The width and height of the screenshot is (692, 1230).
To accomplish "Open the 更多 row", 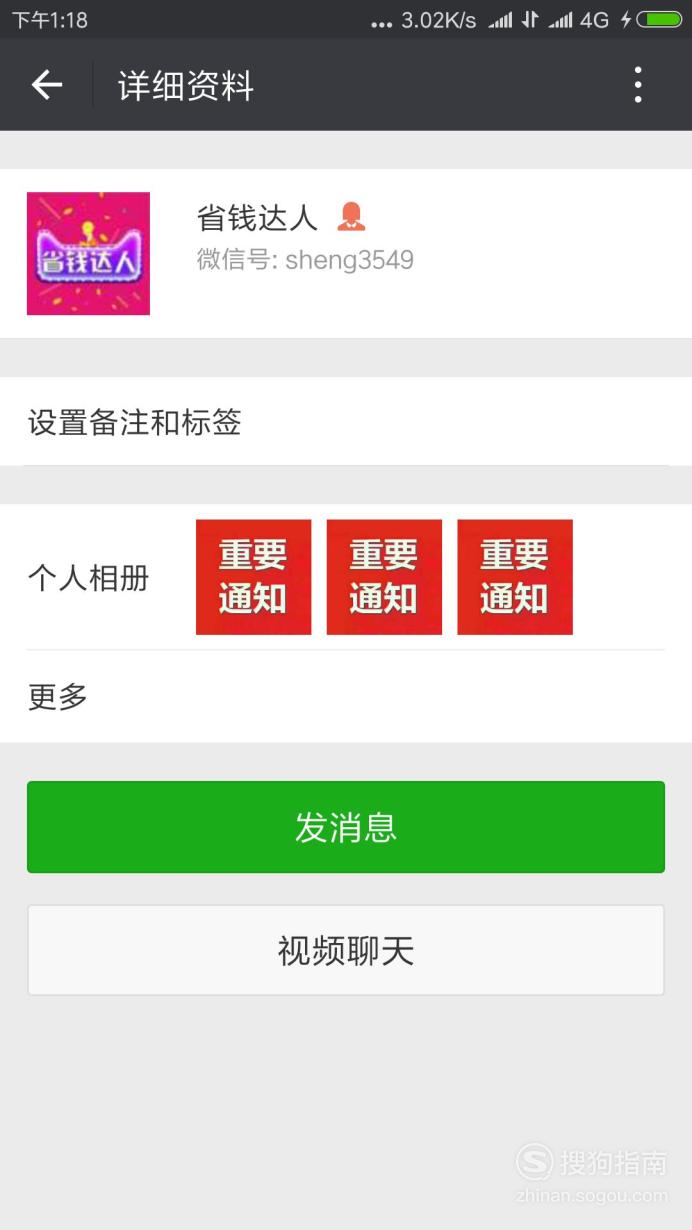I will (x=346, y=697).
